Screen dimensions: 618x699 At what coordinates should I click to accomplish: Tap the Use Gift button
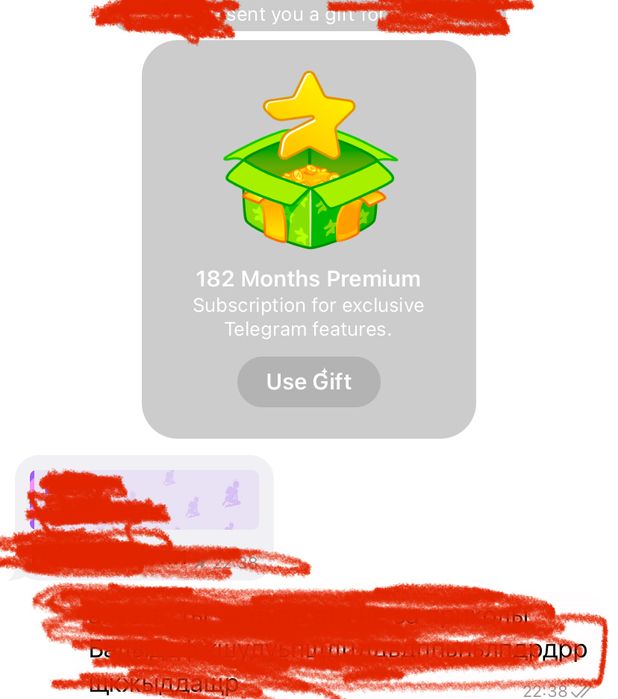(x=308, y=381)
